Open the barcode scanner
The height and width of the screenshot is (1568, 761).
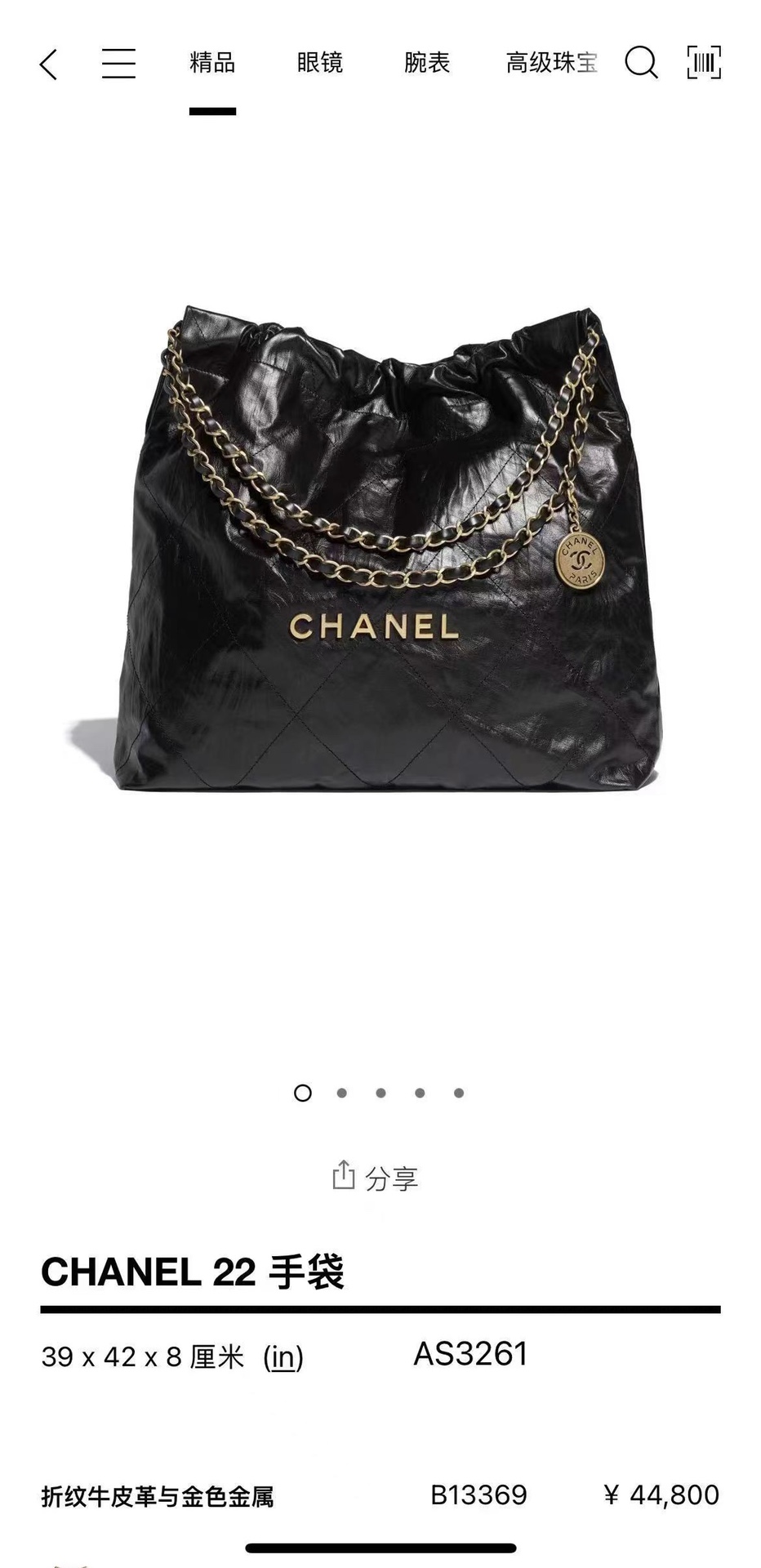coord(704,63)
